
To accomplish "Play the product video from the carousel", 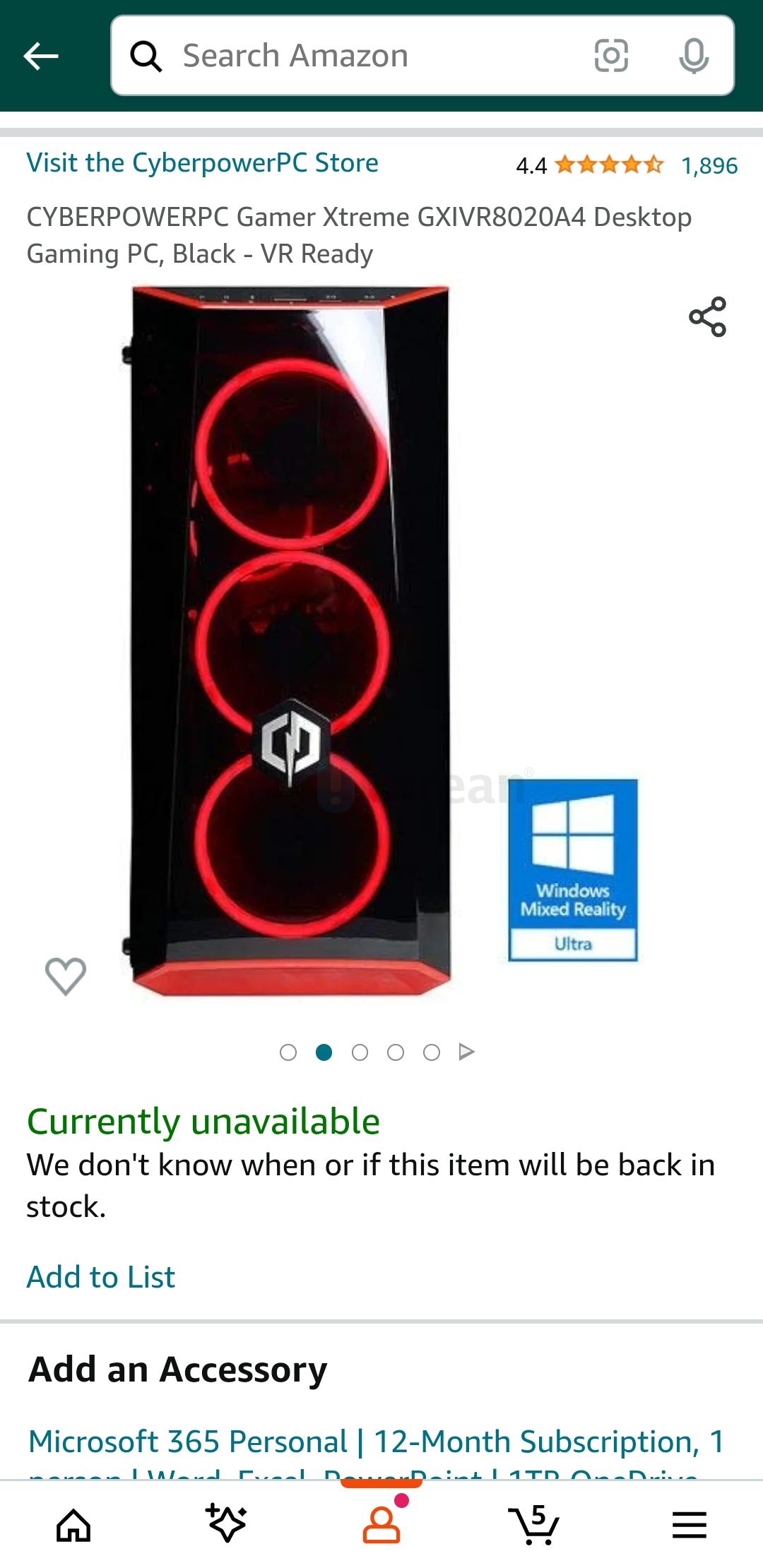I will pyautogui.click(x=466, y=1052).
